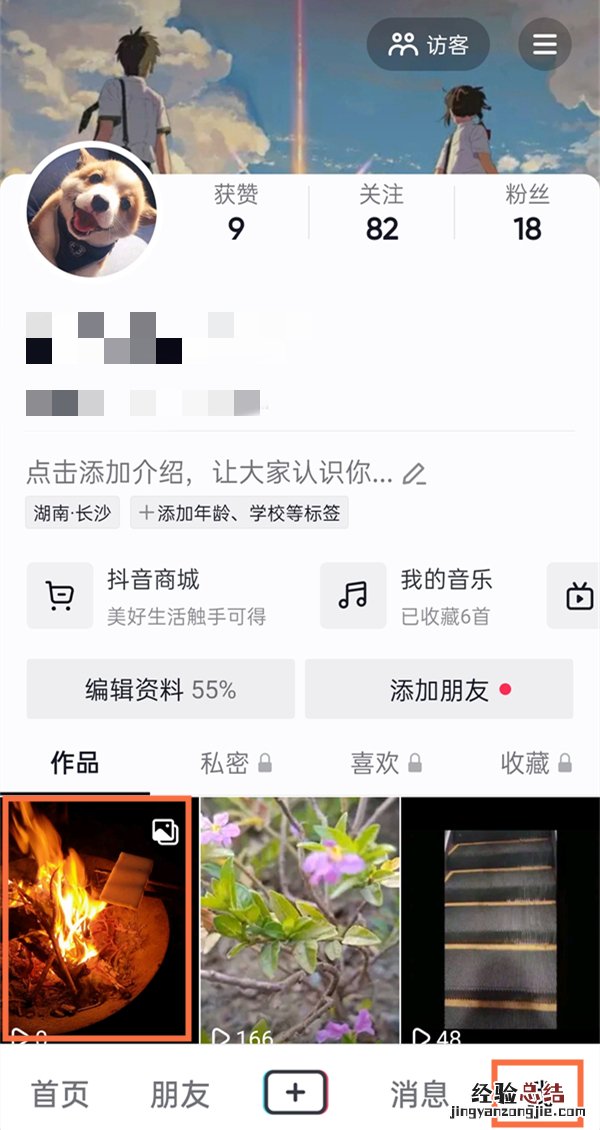Go to the 首页 home tab
Viewport: 600px width, 1130px height.
(60, 1094)
